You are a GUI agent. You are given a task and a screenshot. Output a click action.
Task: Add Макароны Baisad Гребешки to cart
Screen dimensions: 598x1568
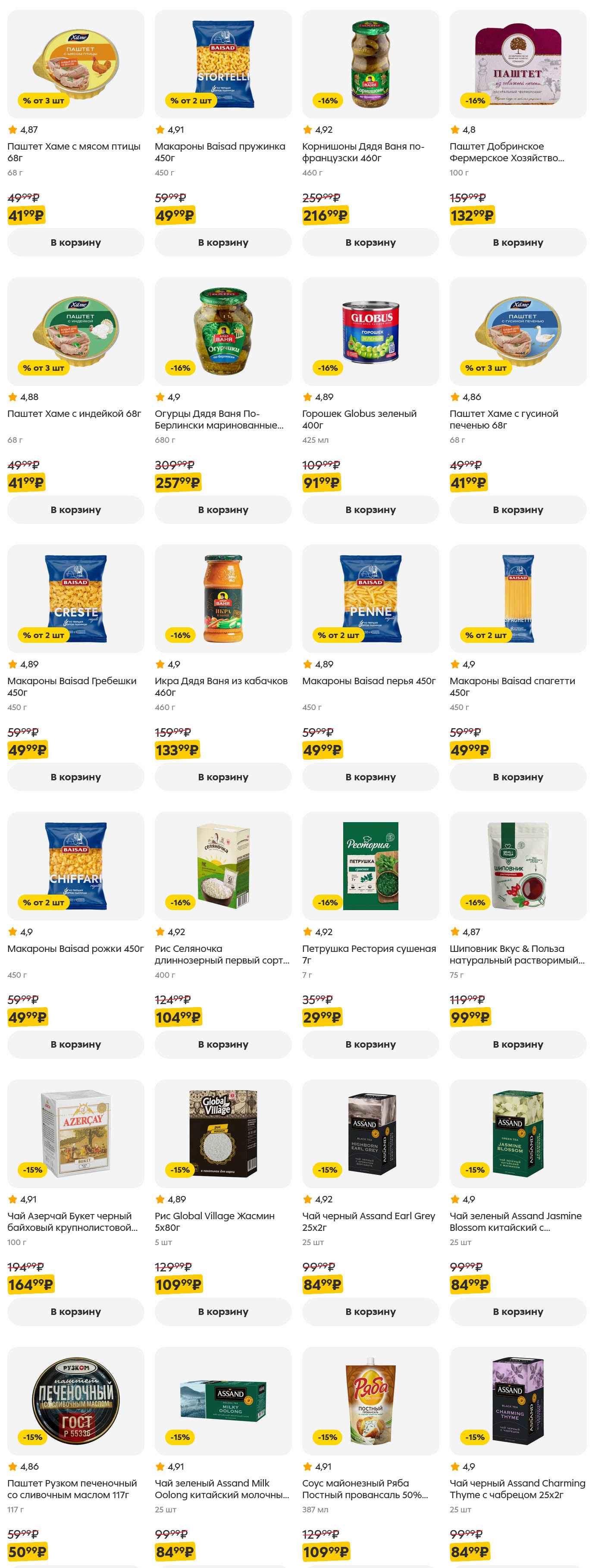75,777
